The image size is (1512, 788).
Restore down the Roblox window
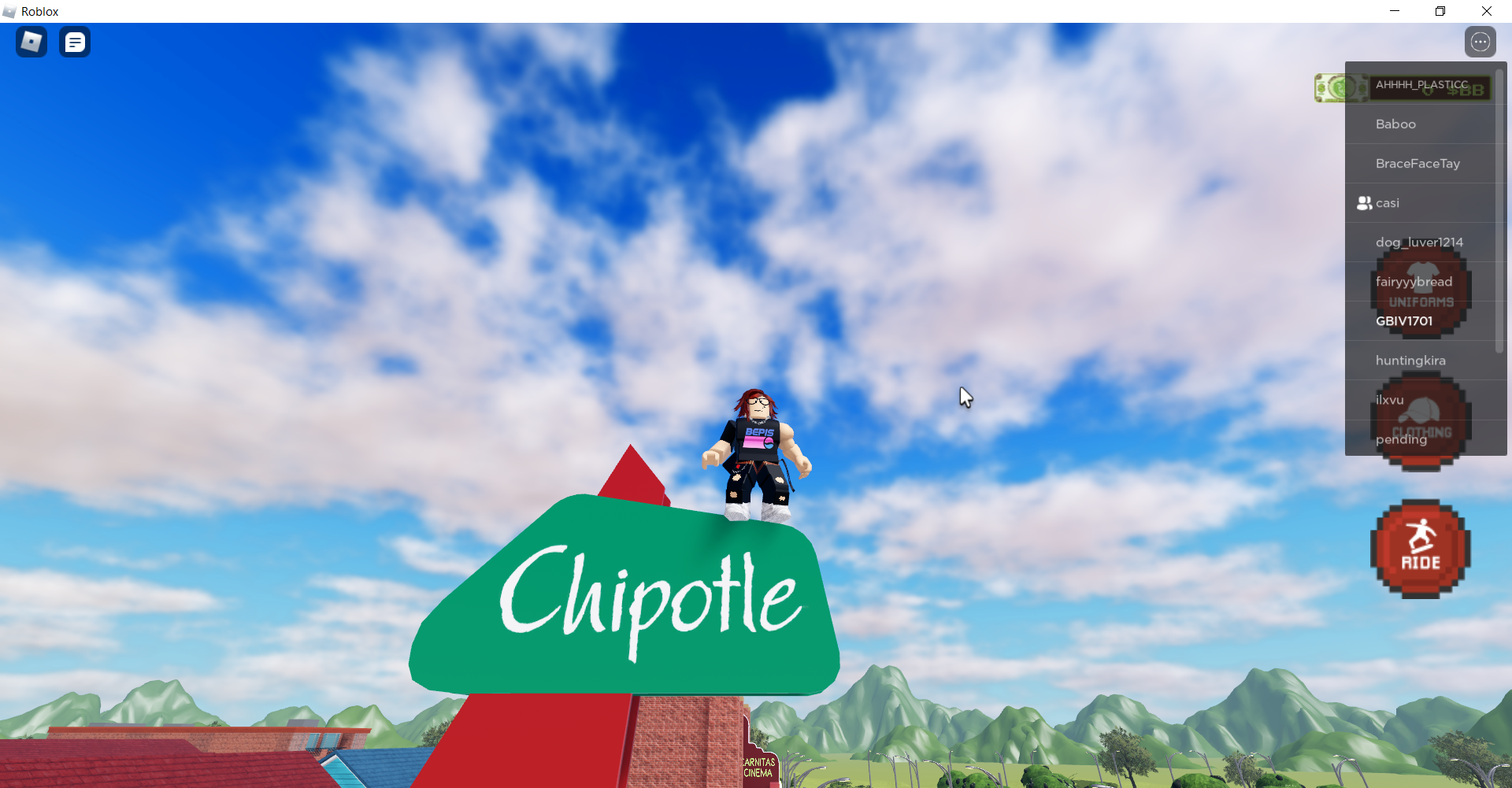[1440, 11]
